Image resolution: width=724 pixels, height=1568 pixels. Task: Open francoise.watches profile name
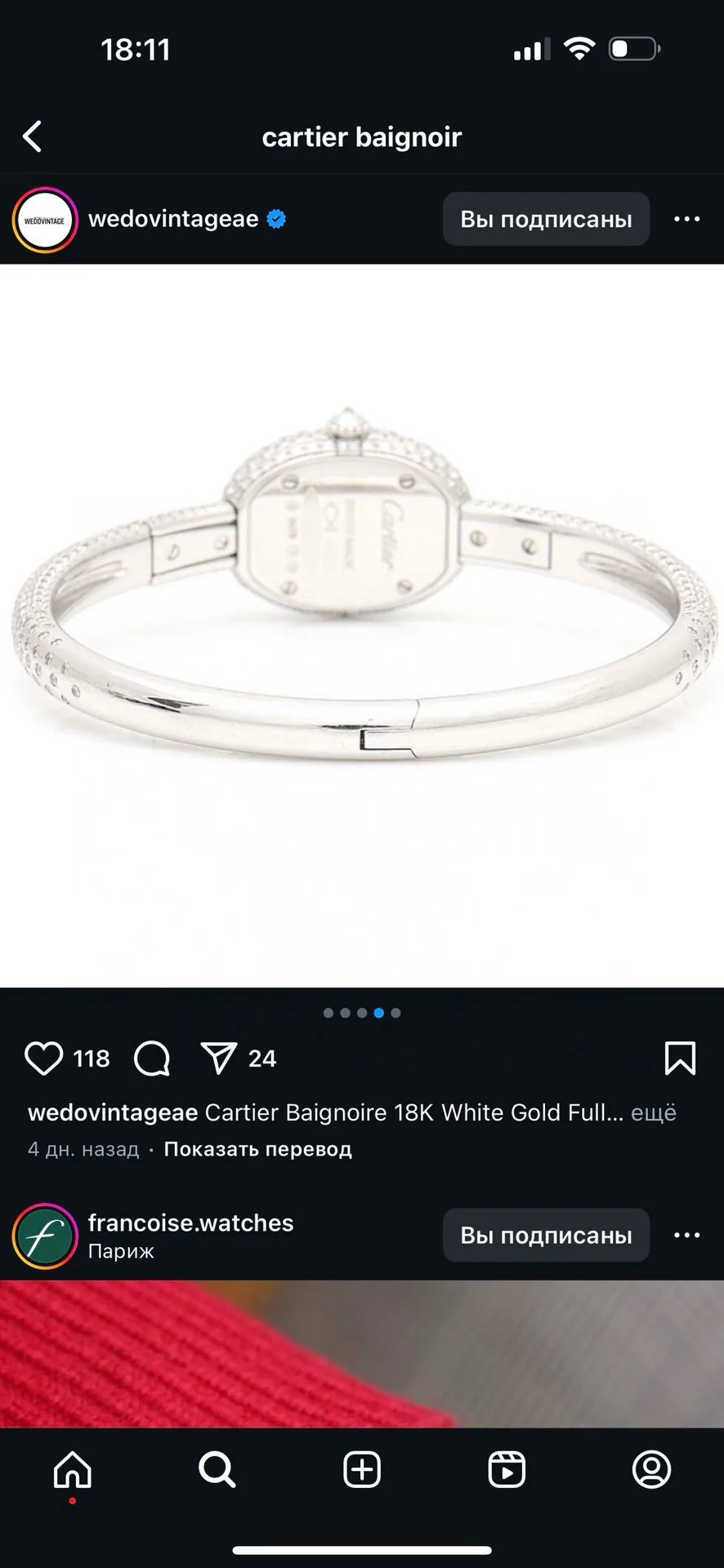pyautogui.click(x=190, y=1223)
